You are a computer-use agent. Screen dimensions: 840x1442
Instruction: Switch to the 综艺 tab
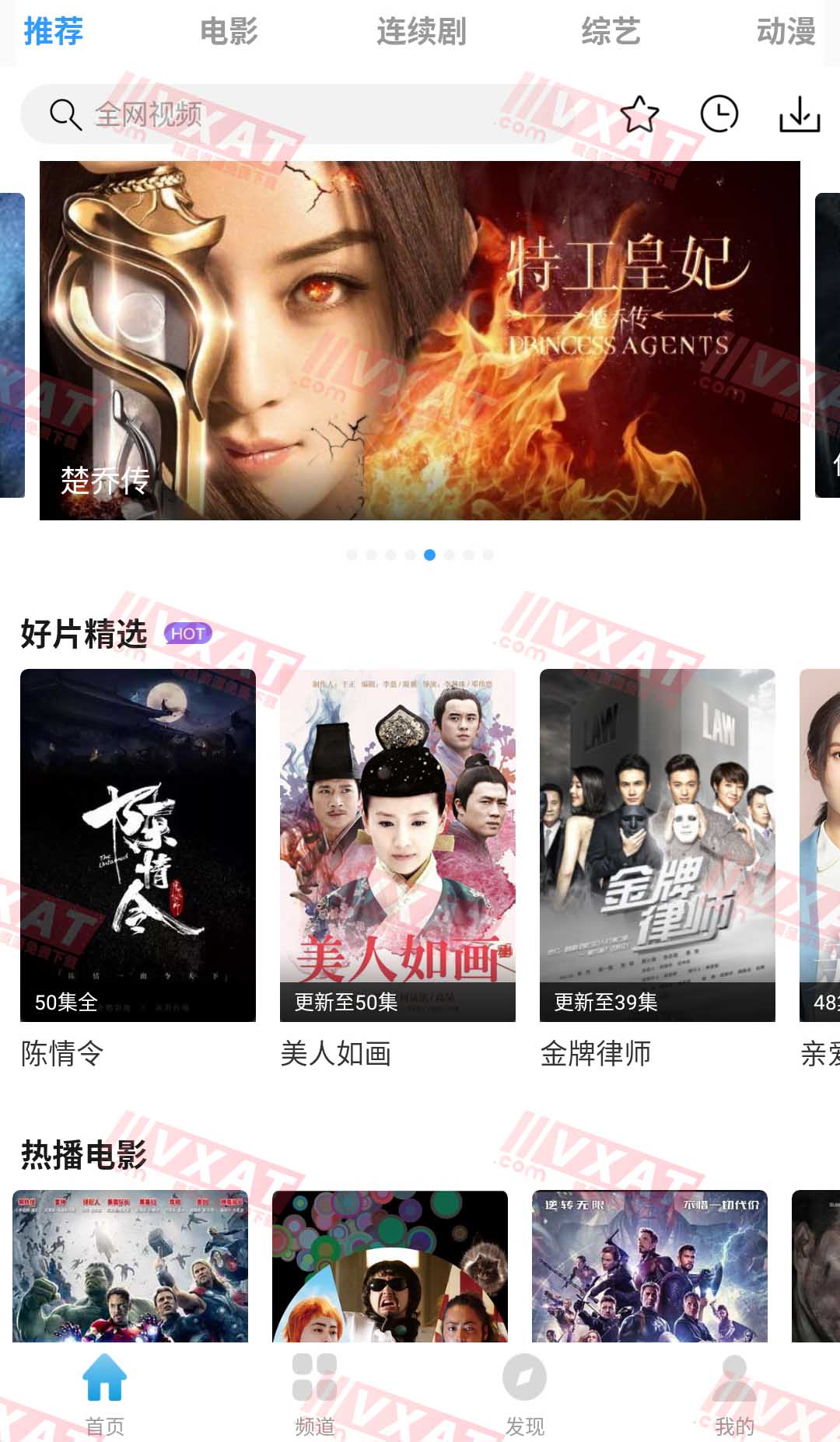[x=611, y=33]
